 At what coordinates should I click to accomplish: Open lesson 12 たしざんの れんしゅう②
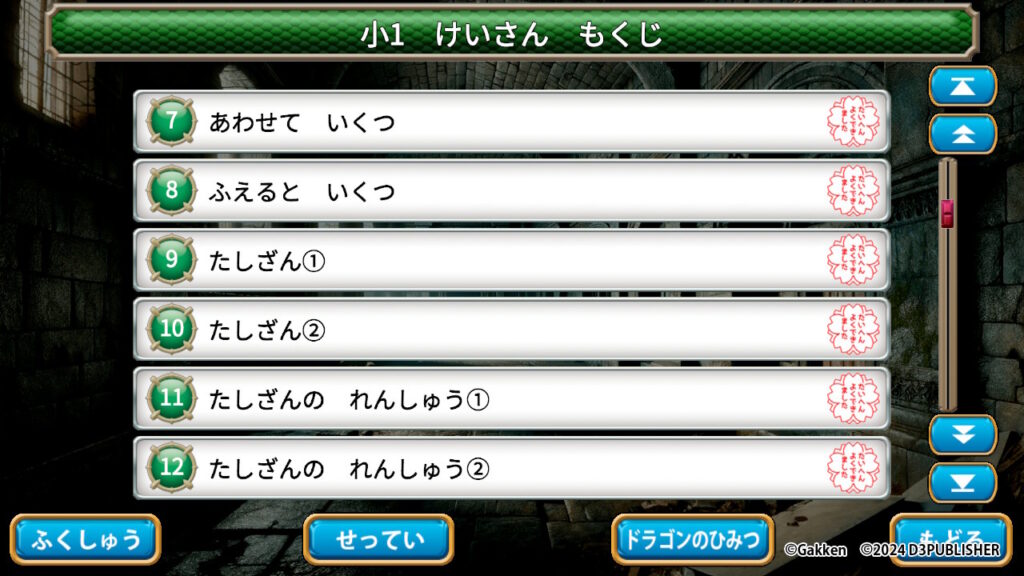510,467
